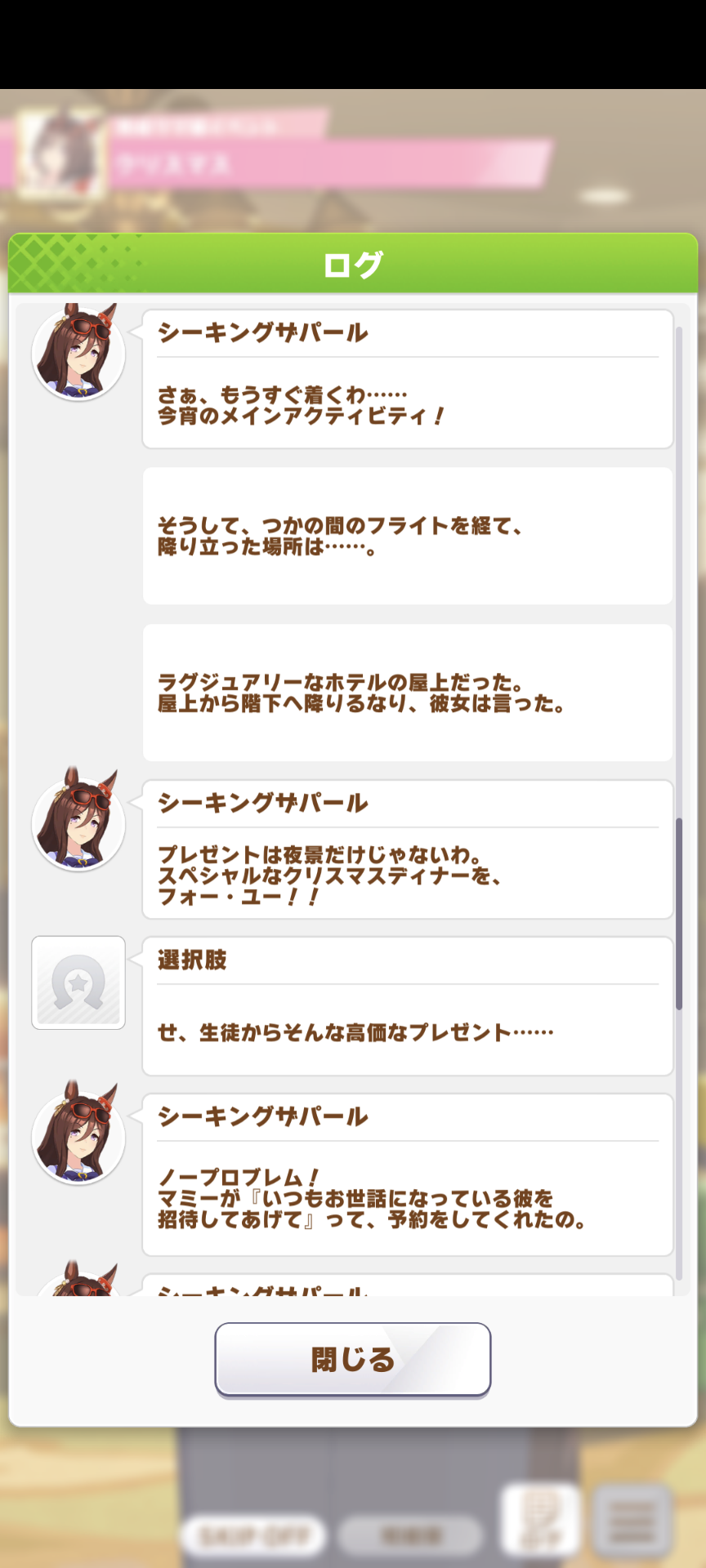Tap the log scrollbar handle
The width and height of the screenshot is (706, 1568).
678,913
